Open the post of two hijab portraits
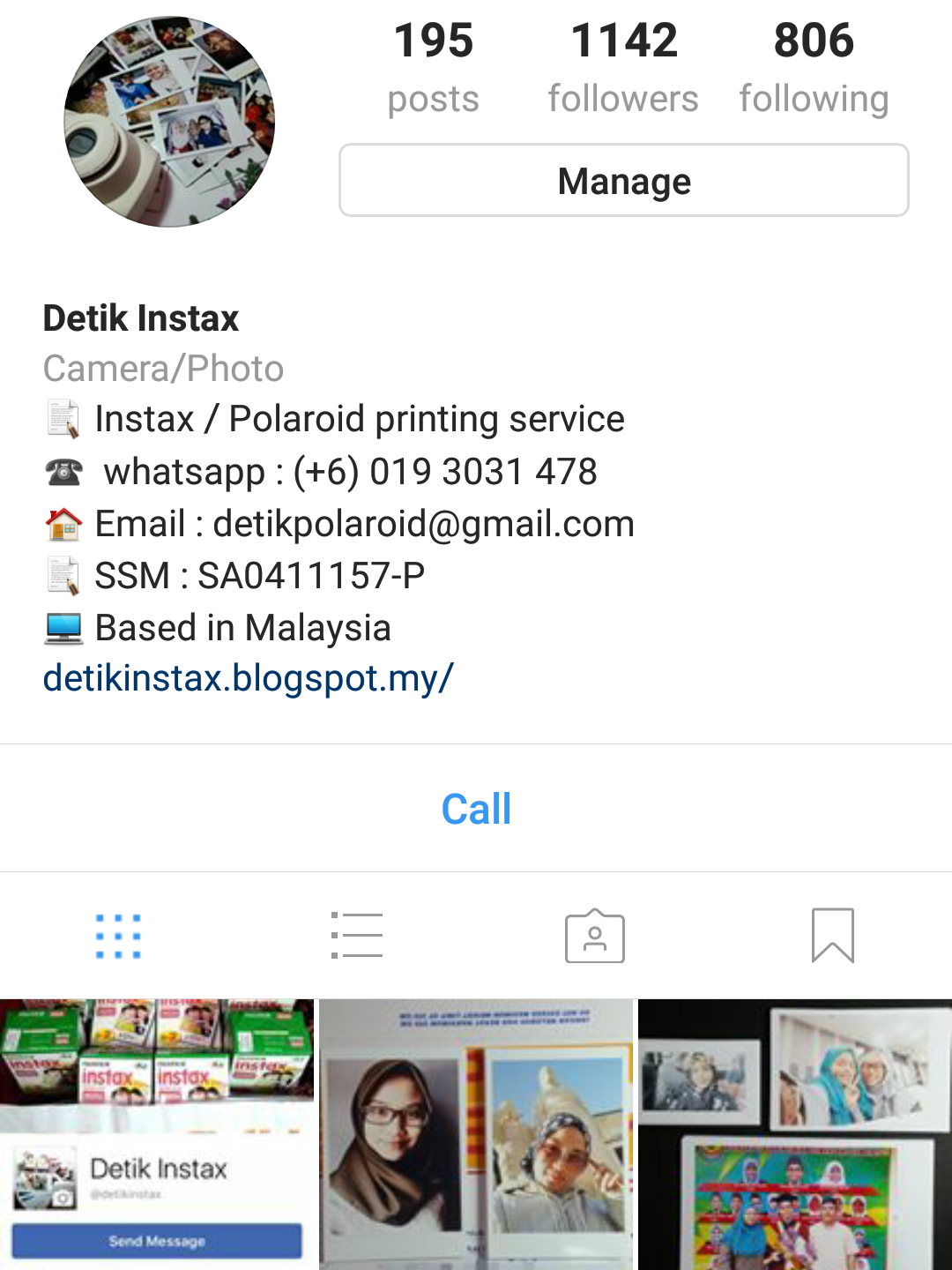The height and width of the screenshot is (1270, 952). pyautogui.click(x=476, y=1134)
